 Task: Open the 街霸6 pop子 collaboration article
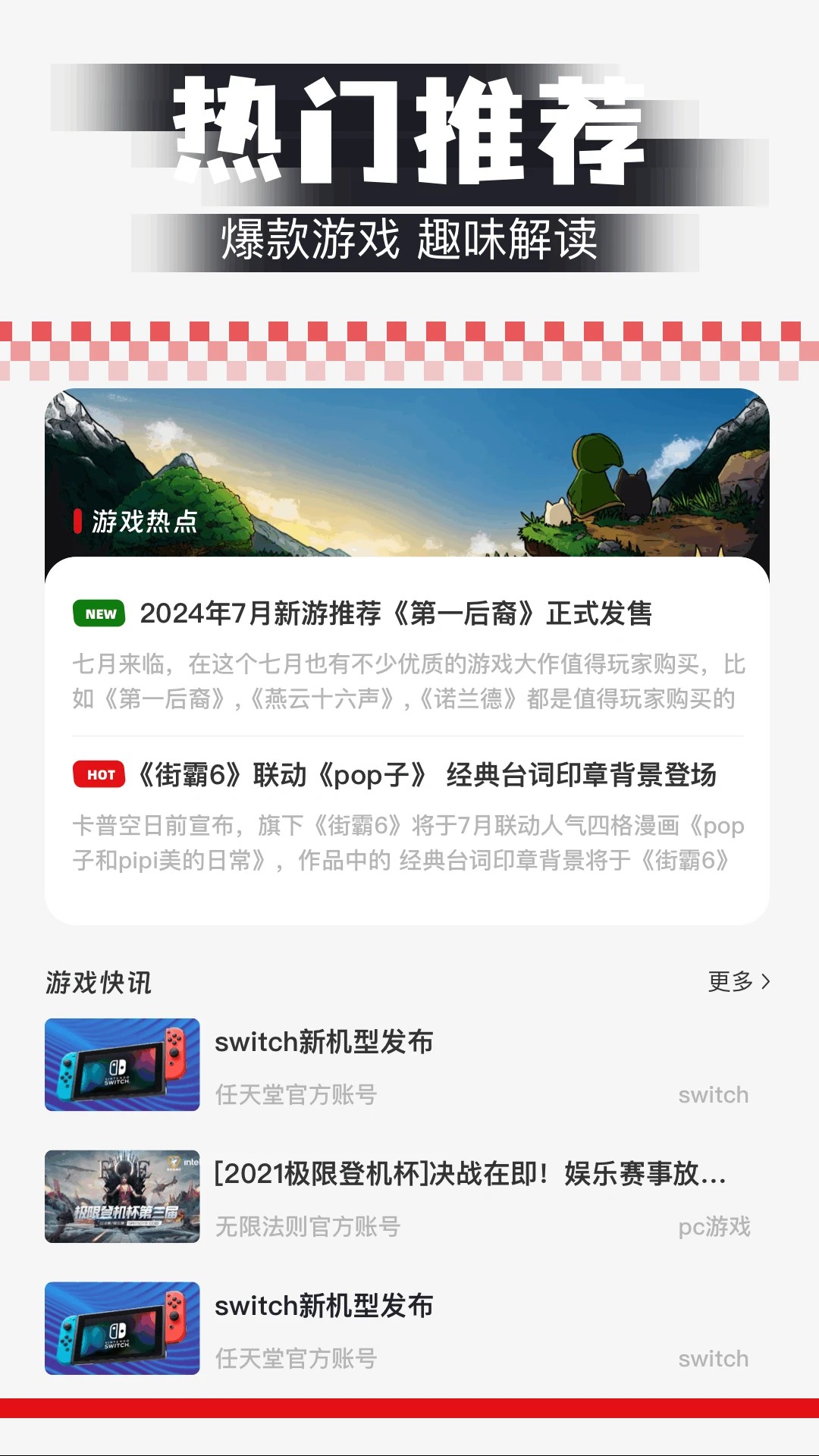[432, 775]
